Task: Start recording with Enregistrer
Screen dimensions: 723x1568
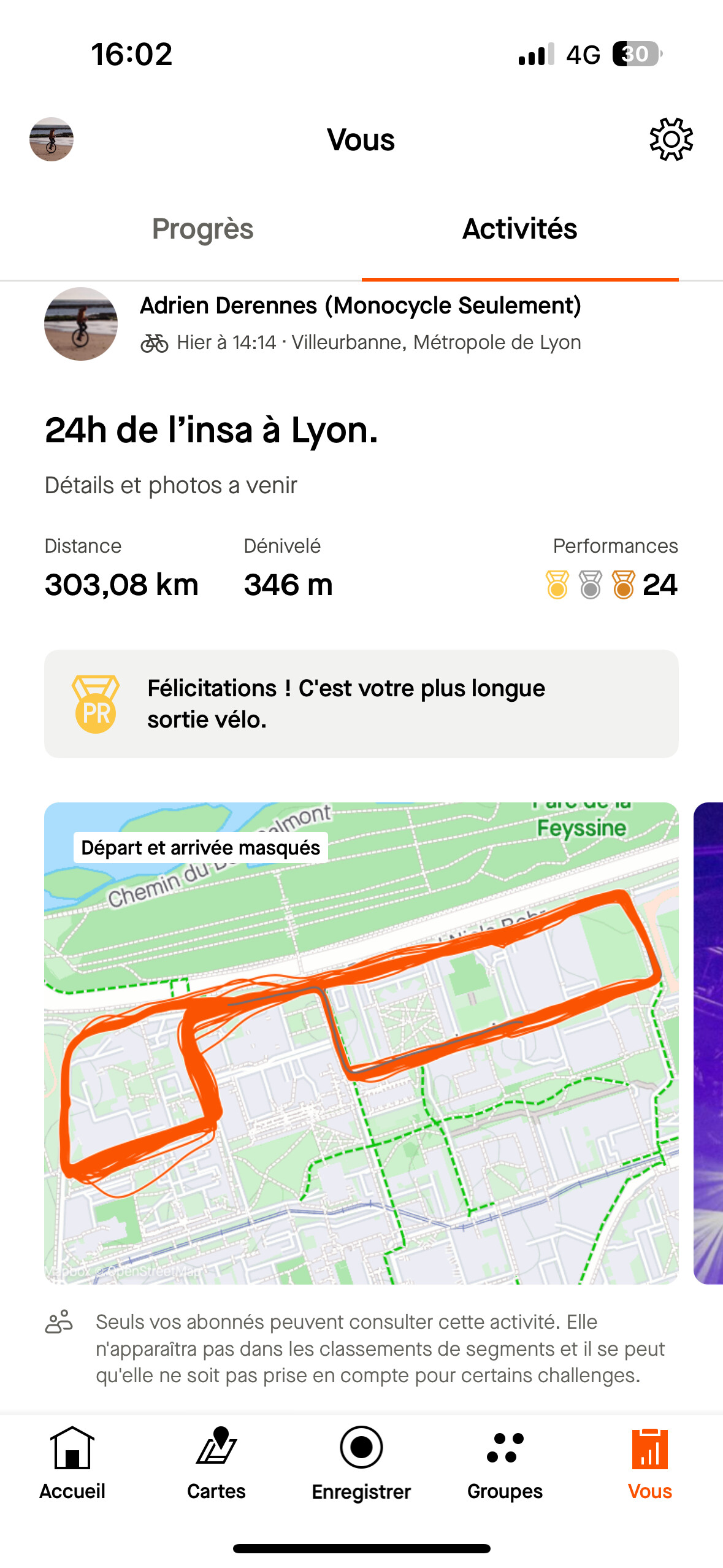Action: click(361, 1464)
